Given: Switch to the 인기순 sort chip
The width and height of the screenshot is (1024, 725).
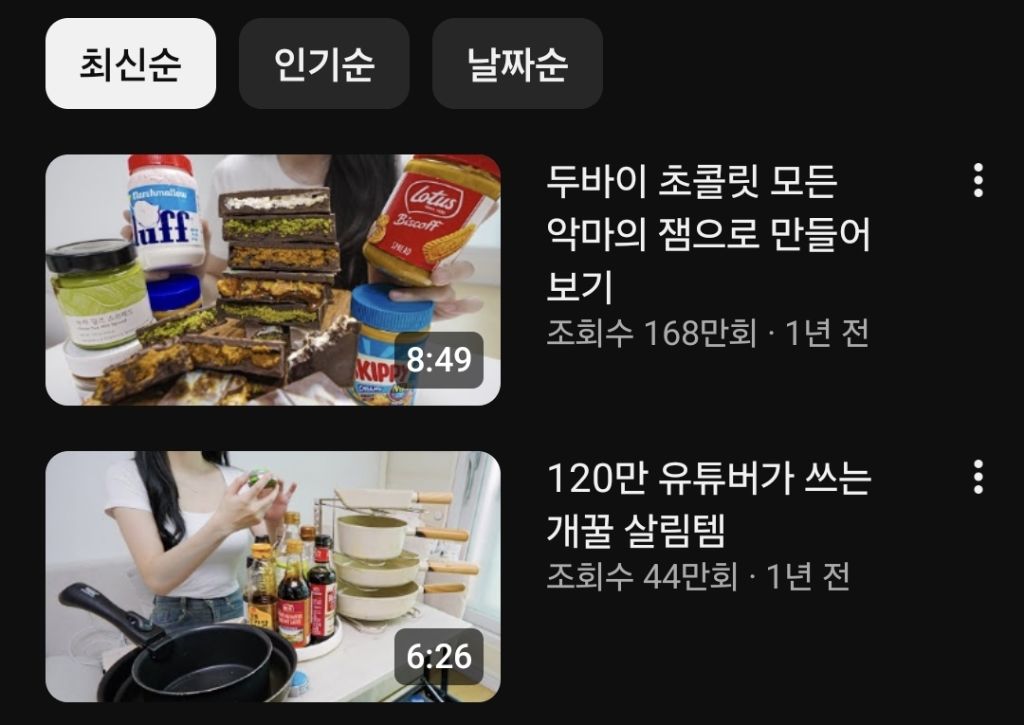Looking at the screenshot, I should [x=324, y=64].
